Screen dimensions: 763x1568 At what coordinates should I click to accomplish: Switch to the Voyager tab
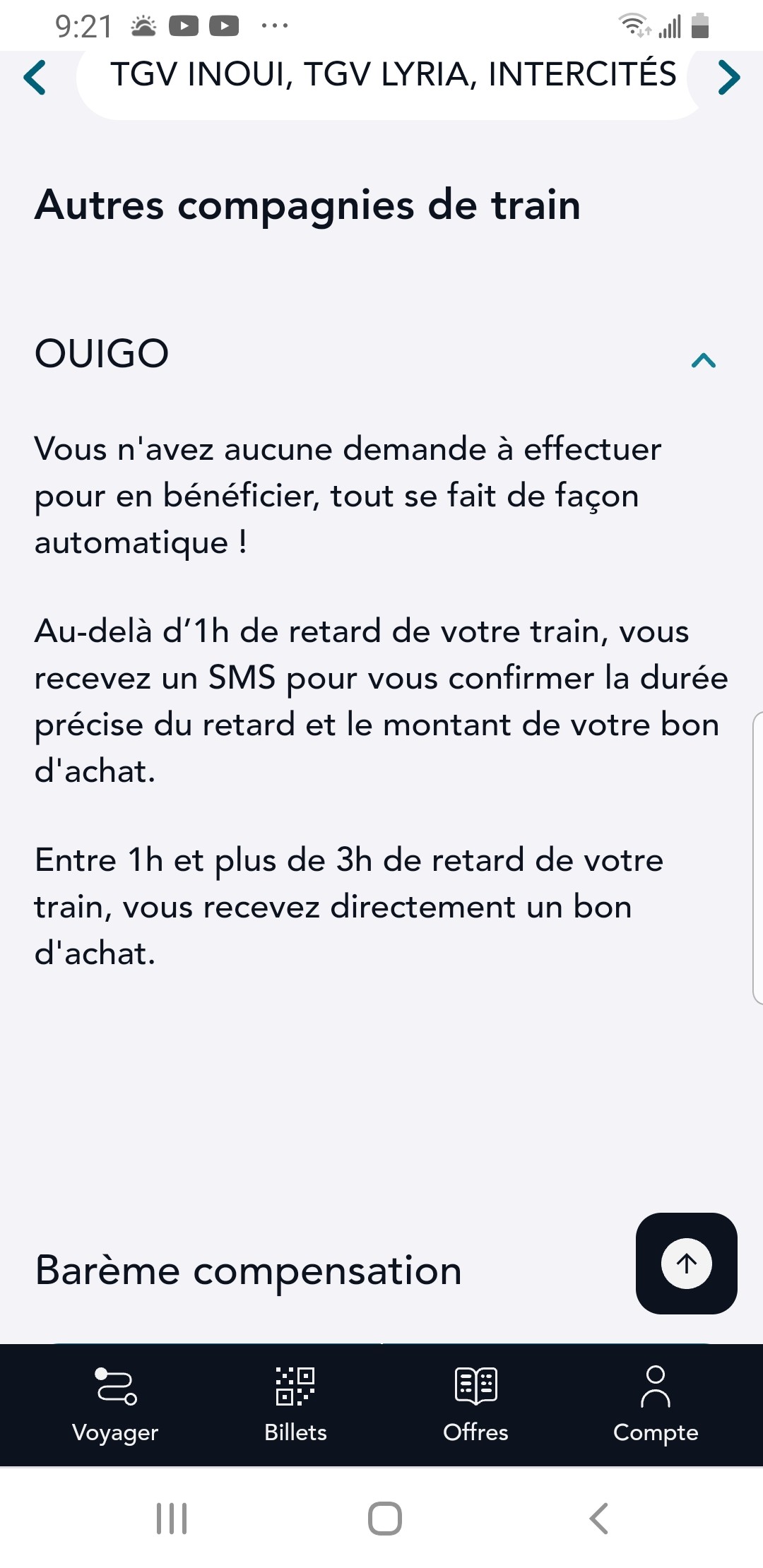pos(115,1405)
